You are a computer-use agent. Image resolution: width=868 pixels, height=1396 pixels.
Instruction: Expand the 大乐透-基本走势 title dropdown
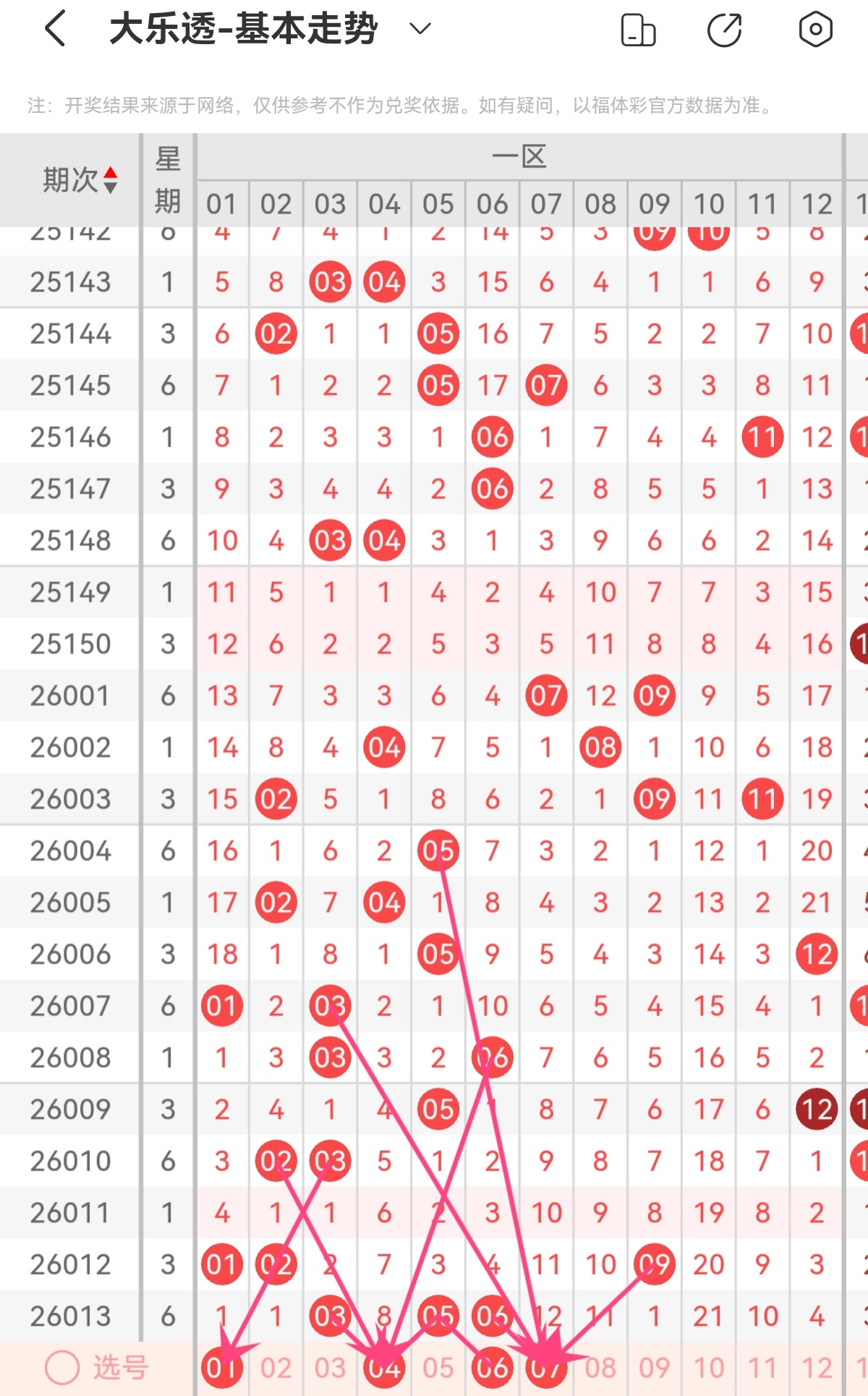click(420, 29)
